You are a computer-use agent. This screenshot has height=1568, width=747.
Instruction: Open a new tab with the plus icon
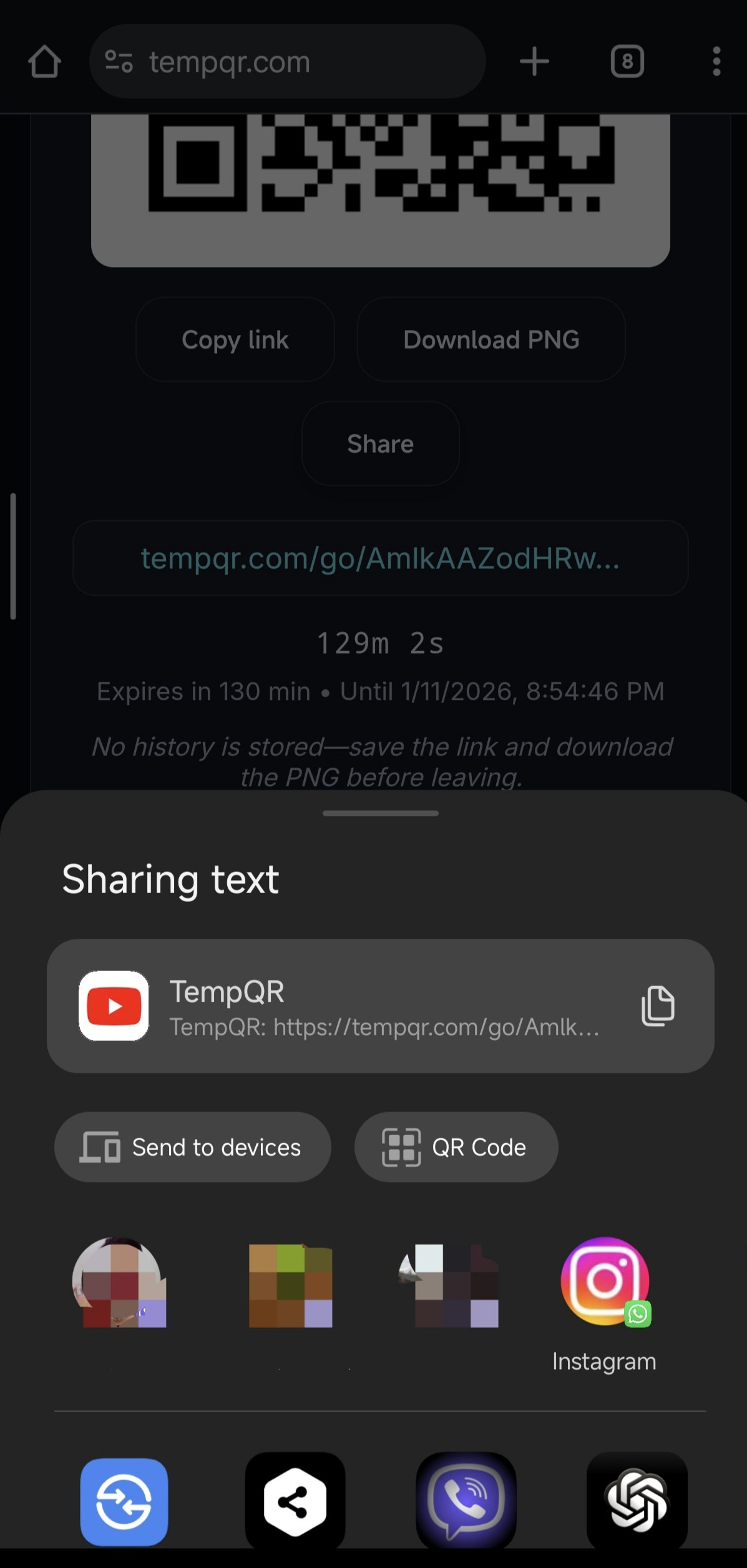(534, 61)
